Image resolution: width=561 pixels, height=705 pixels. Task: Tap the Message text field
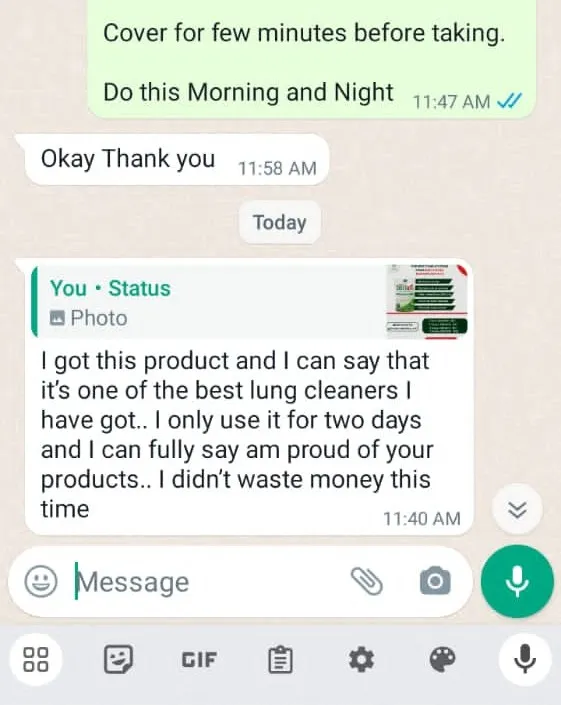[207, 582]
